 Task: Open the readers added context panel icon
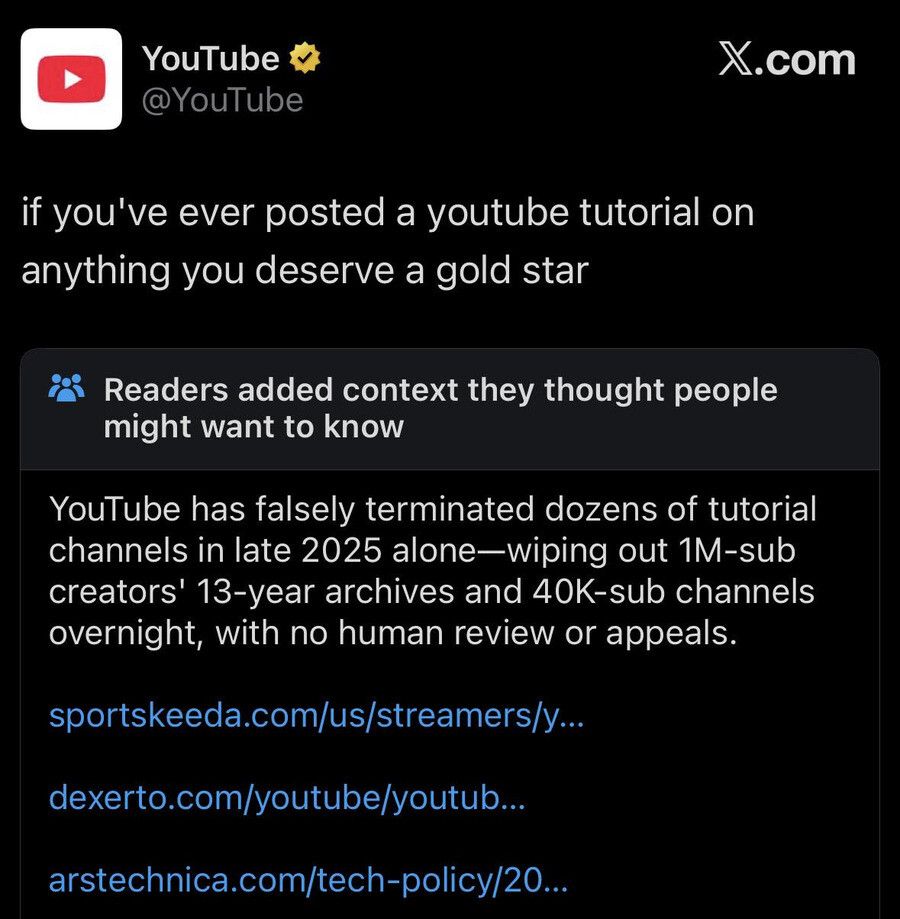click(64, 390)
